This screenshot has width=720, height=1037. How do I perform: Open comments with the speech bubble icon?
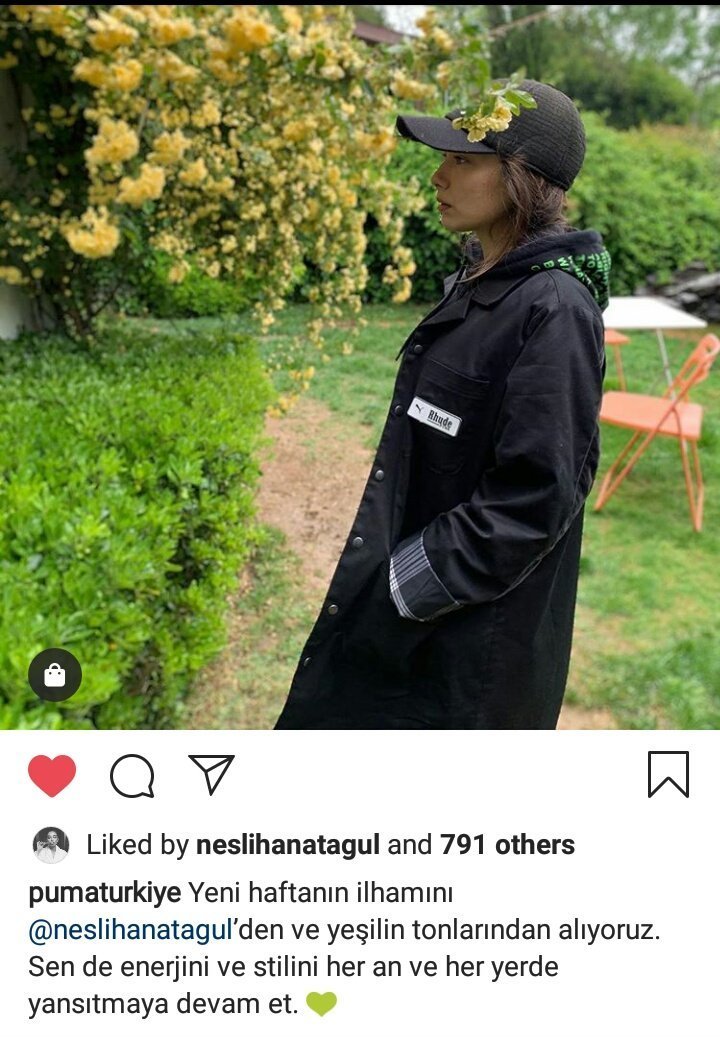[x=132, y=775]
